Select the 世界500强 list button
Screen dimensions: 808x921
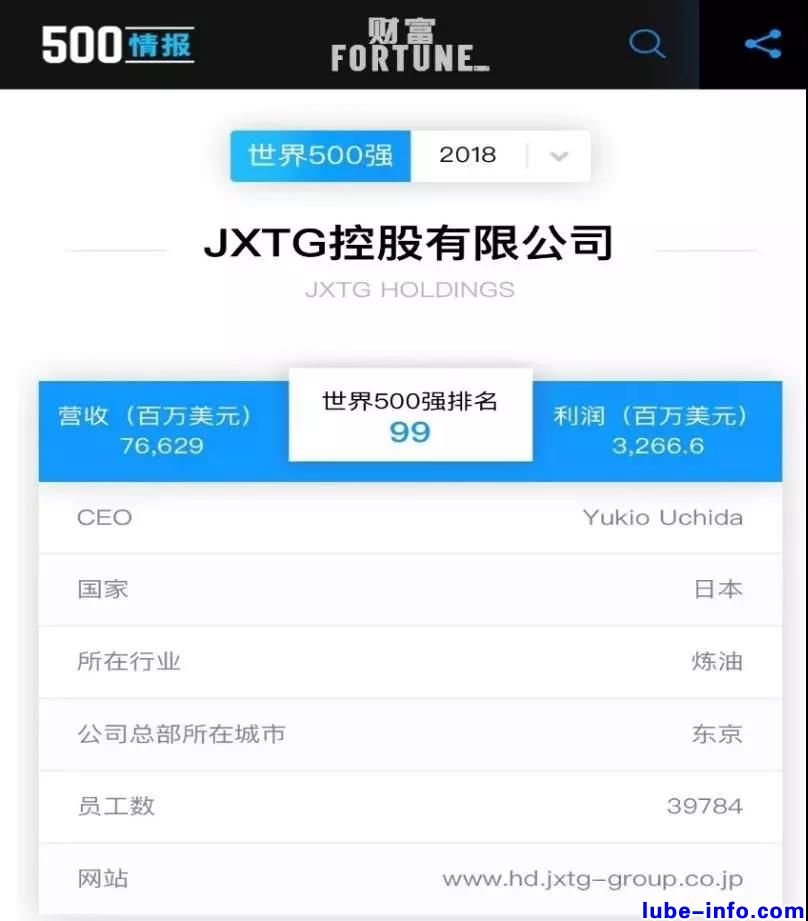(320, 156)
